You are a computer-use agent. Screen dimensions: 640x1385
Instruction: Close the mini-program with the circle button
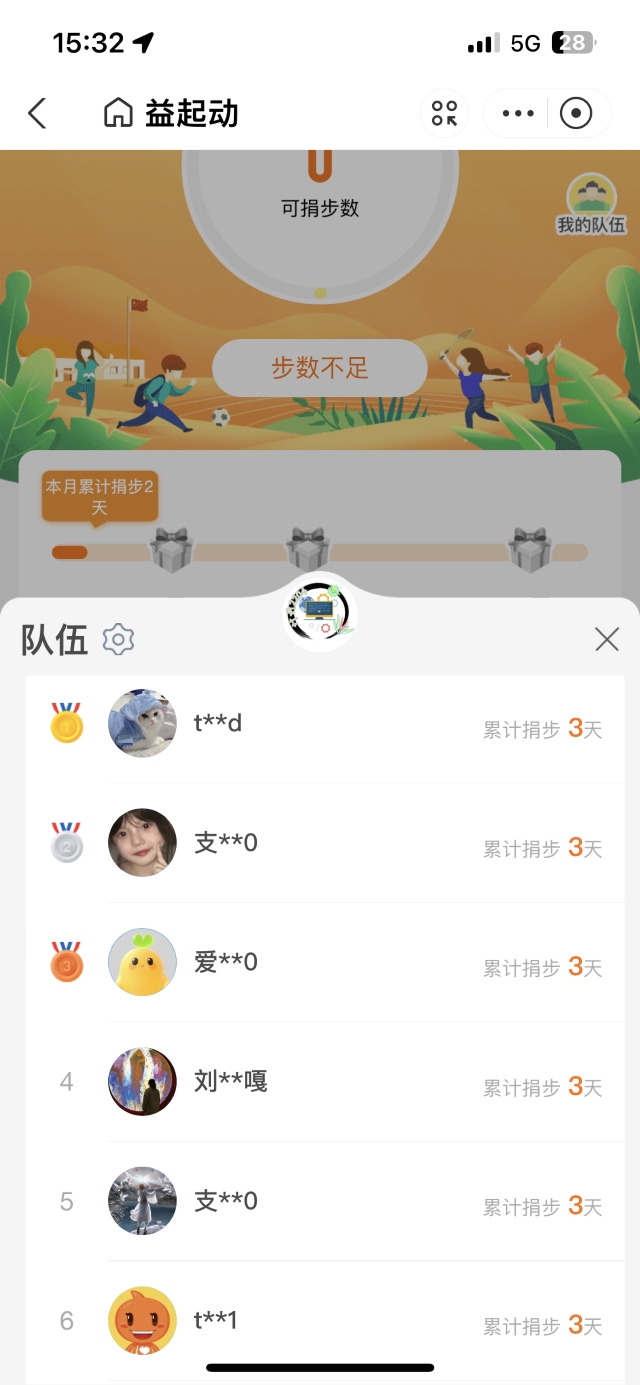tap(576, 114)
